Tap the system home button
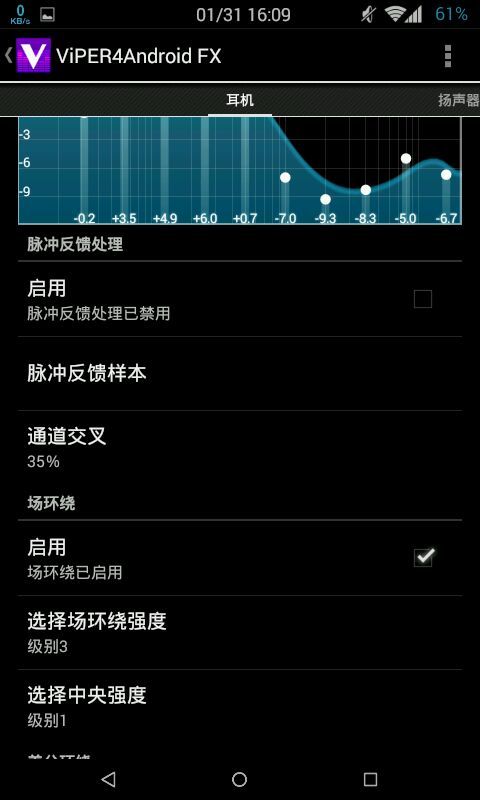 (x=239, y=779)
